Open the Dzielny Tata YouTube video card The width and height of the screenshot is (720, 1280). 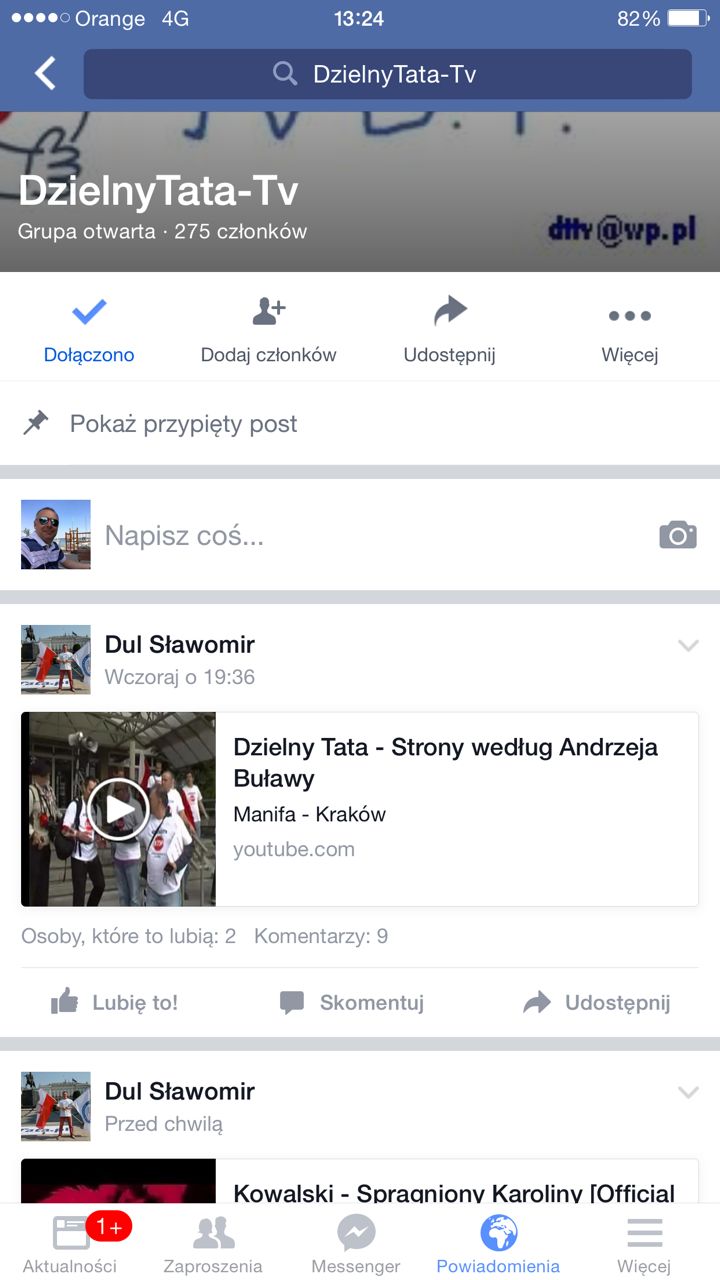click(x=360, y=809)
